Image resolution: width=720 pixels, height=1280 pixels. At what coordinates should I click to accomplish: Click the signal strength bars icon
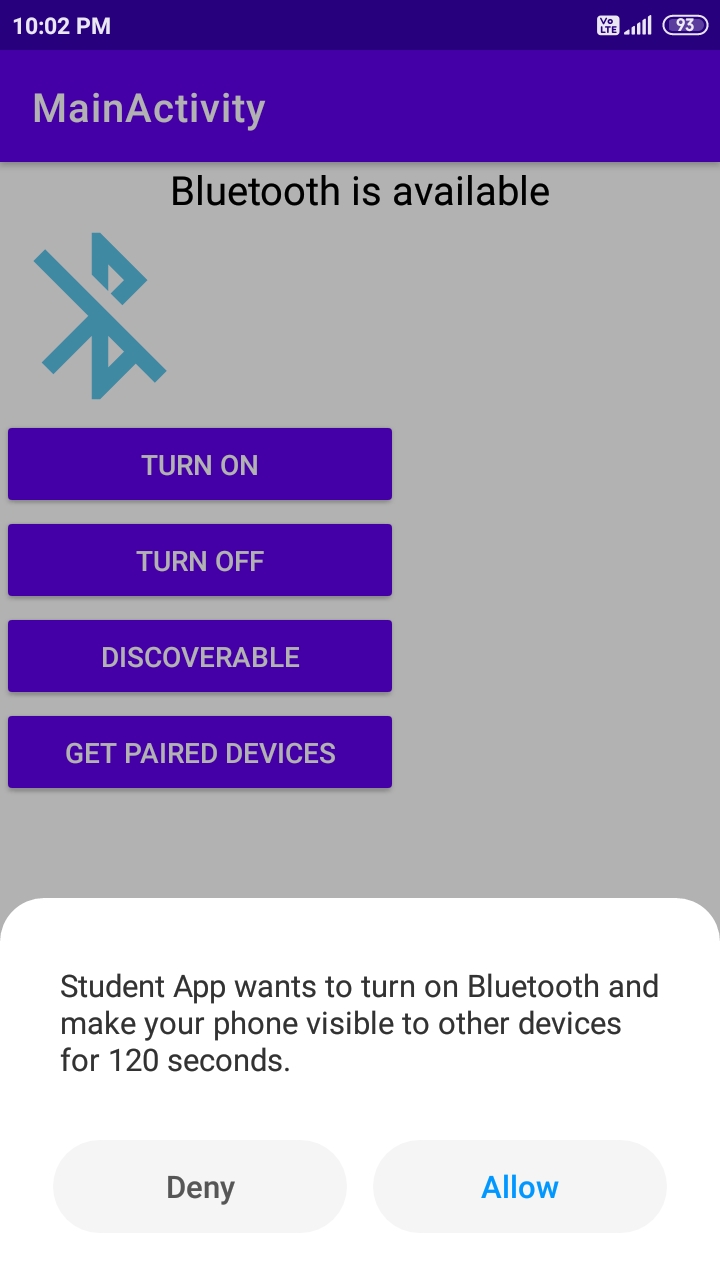(640, 24)
